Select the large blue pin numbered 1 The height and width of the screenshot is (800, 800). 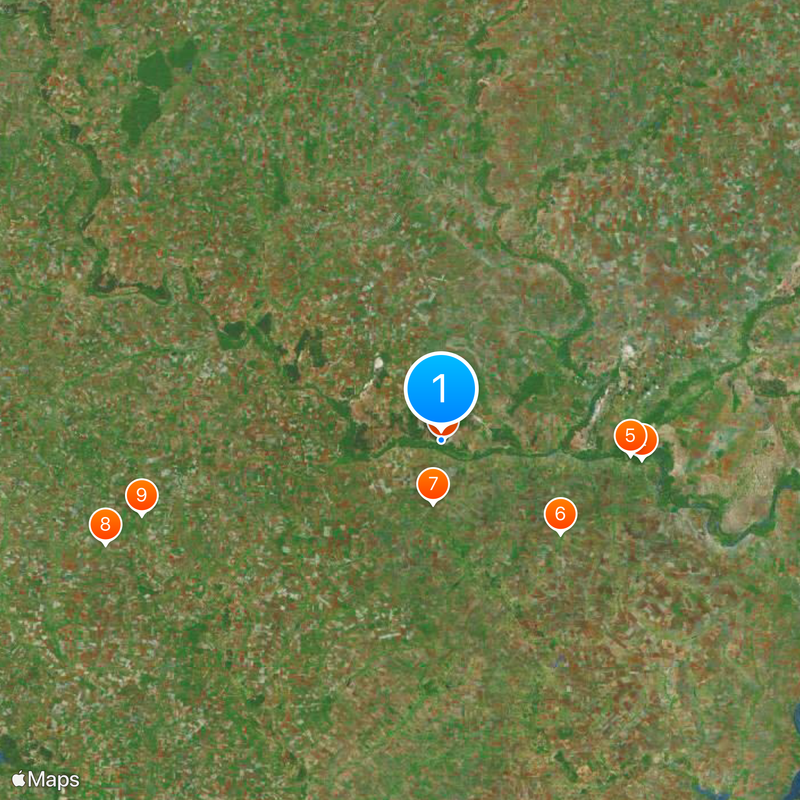(441, 388)
